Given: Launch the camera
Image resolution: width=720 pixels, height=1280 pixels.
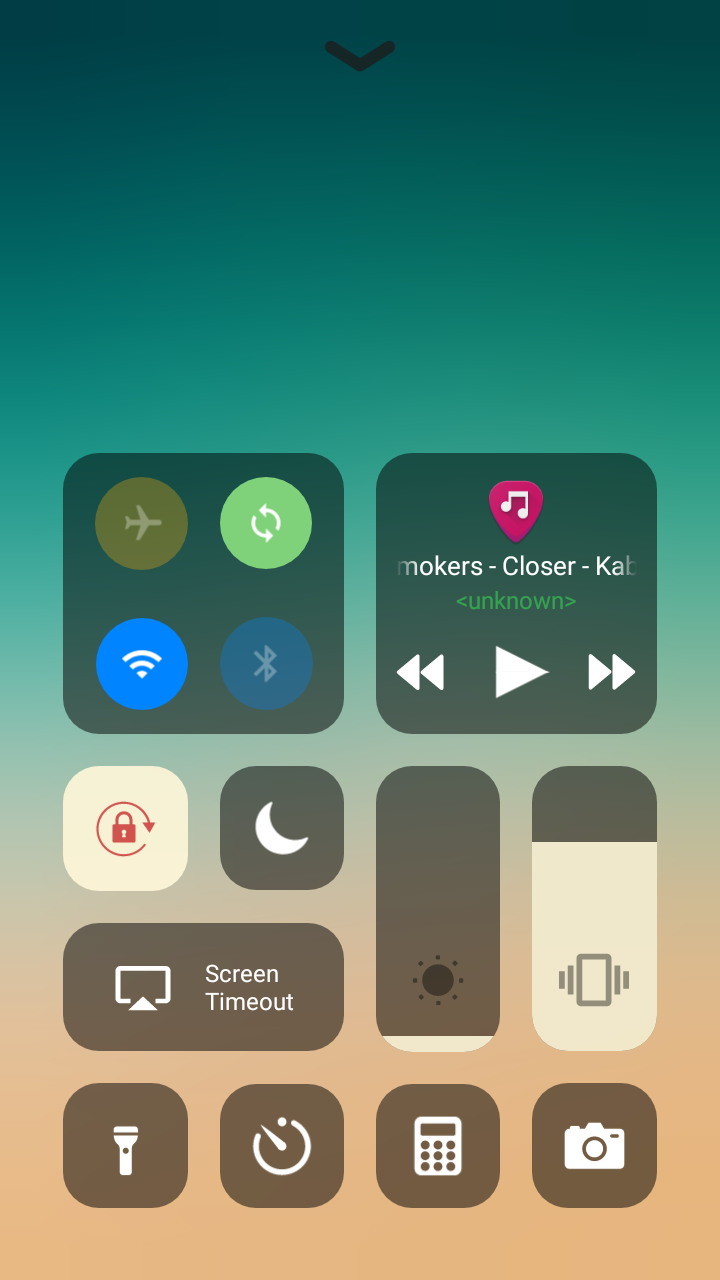Looking at the screenshot, I should pos(594,1145).
